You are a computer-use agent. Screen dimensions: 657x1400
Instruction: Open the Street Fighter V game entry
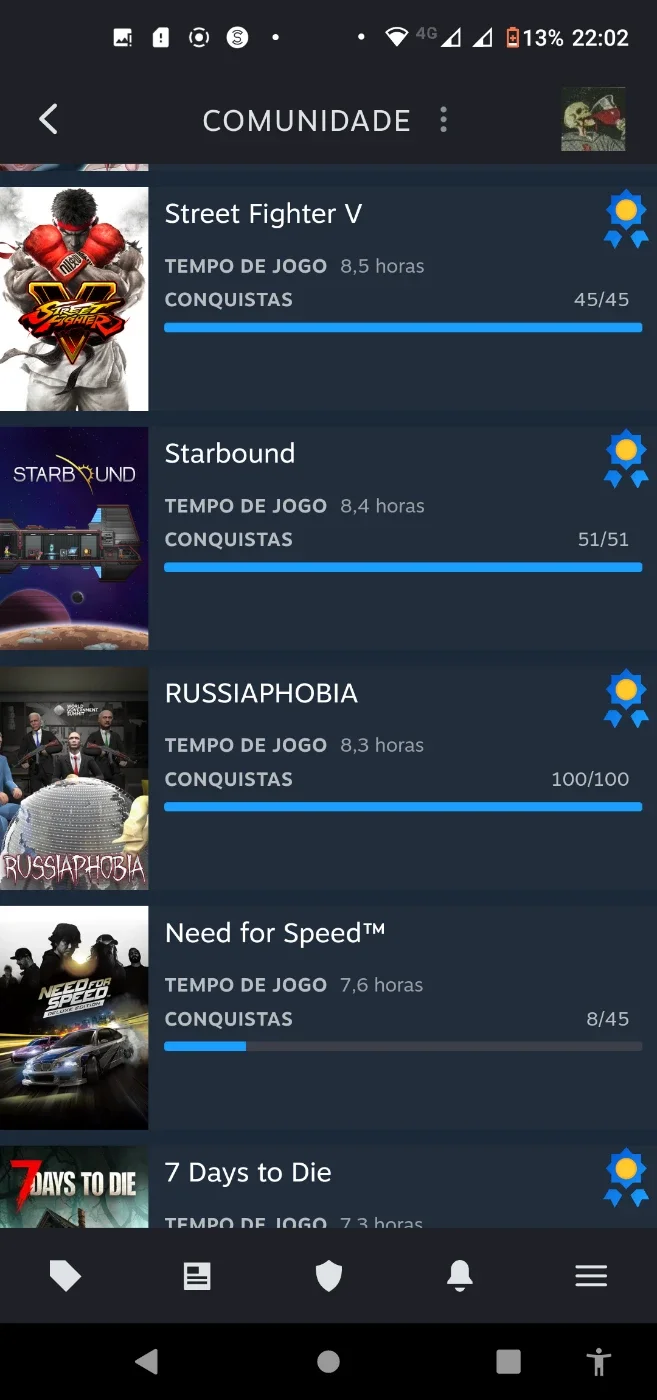[328, 299]
